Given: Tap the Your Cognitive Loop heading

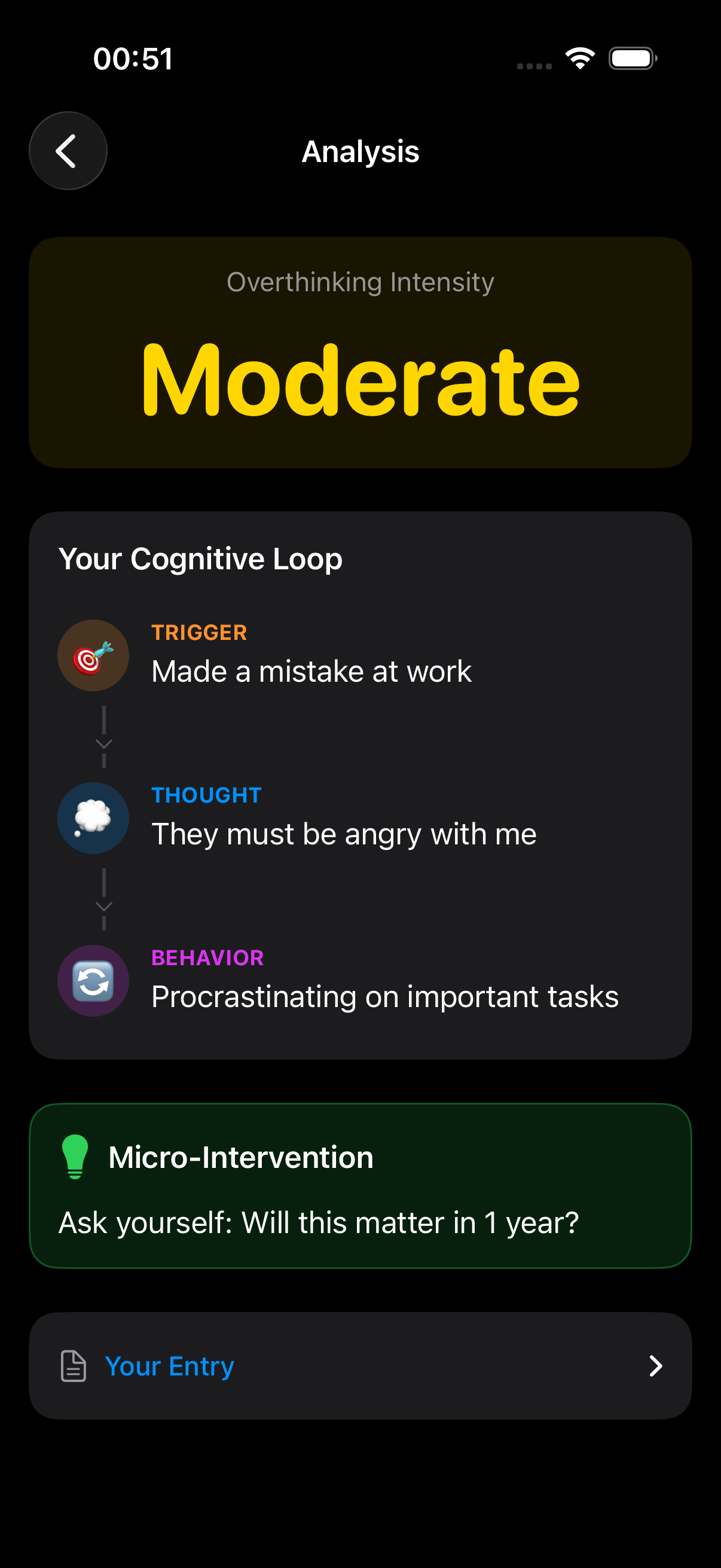Looking at the screenshot, I should pyautogui.click(x=200, y=558).
